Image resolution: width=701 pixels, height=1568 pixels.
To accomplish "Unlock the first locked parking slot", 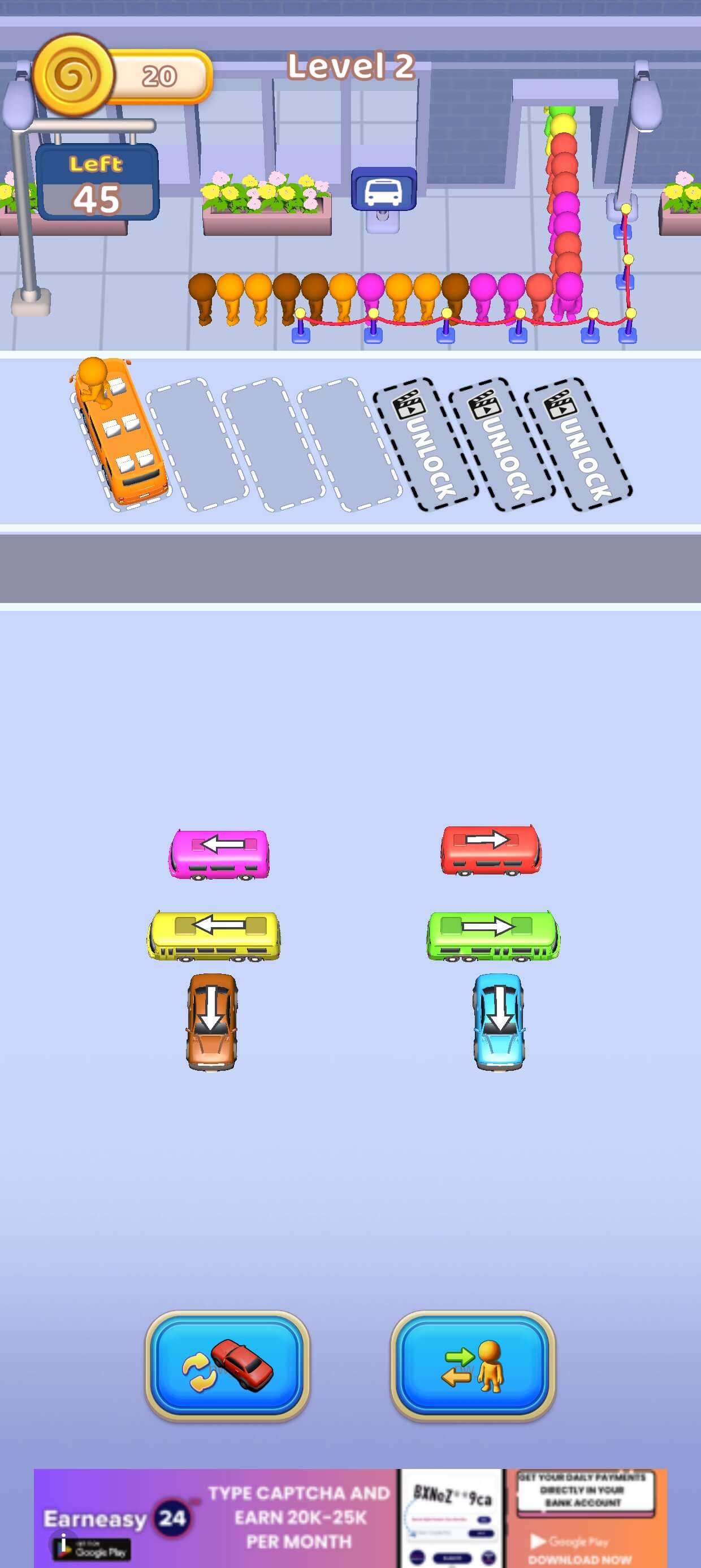I will click(425, 443).
